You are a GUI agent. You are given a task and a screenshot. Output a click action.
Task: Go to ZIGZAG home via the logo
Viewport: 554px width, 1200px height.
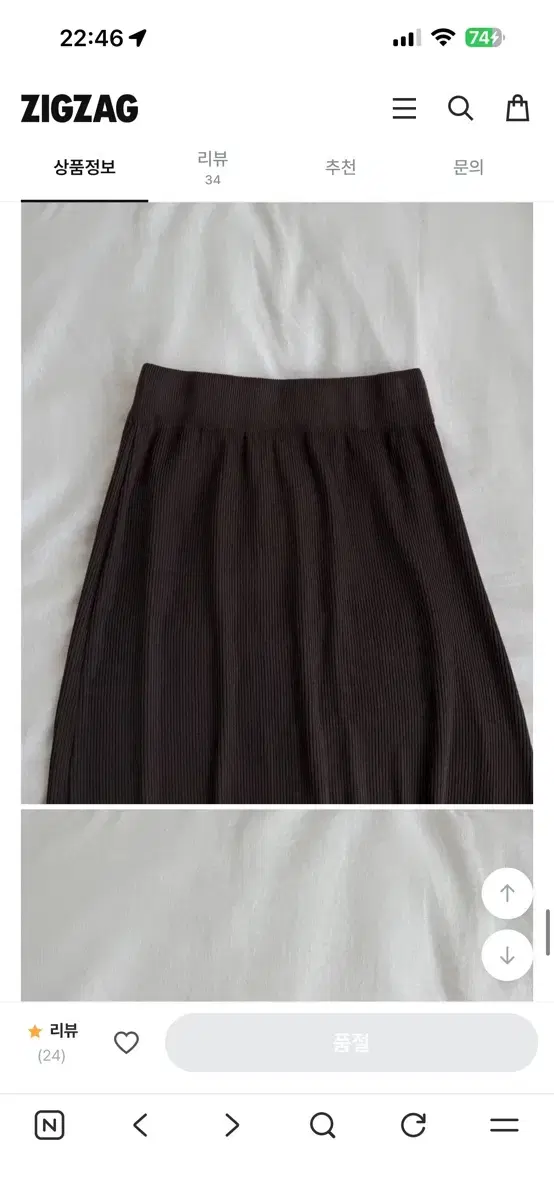click(79, 109)
